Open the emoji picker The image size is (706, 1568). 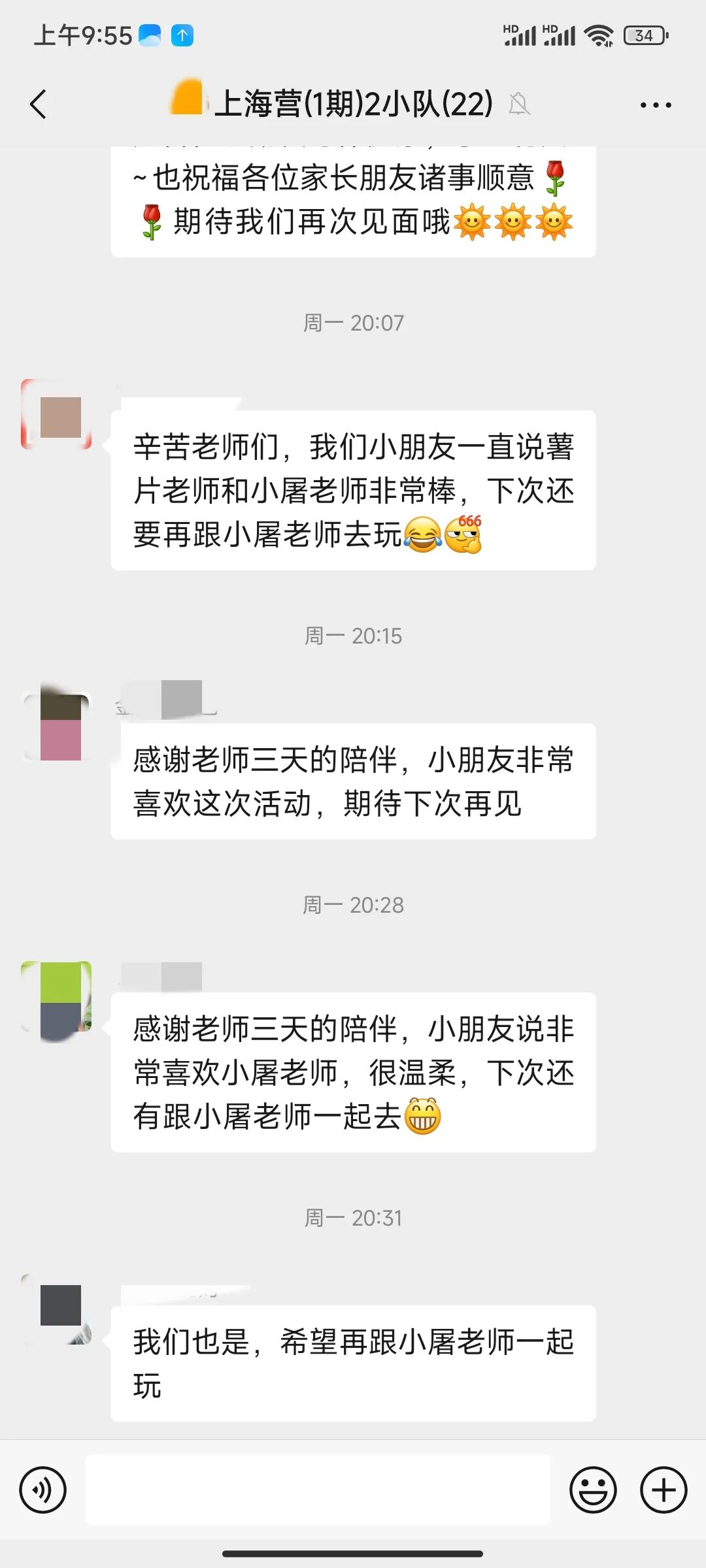[x=593, y=1490]
